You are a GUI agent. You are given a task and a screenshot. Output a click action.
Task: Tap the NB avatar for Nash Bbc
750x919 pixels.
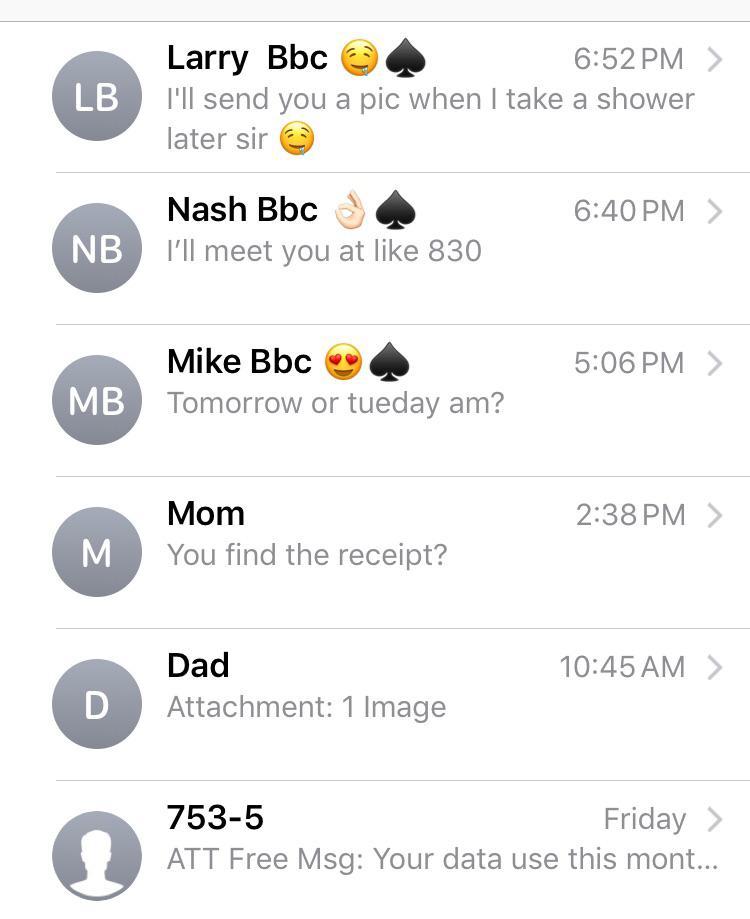(97, 247)
